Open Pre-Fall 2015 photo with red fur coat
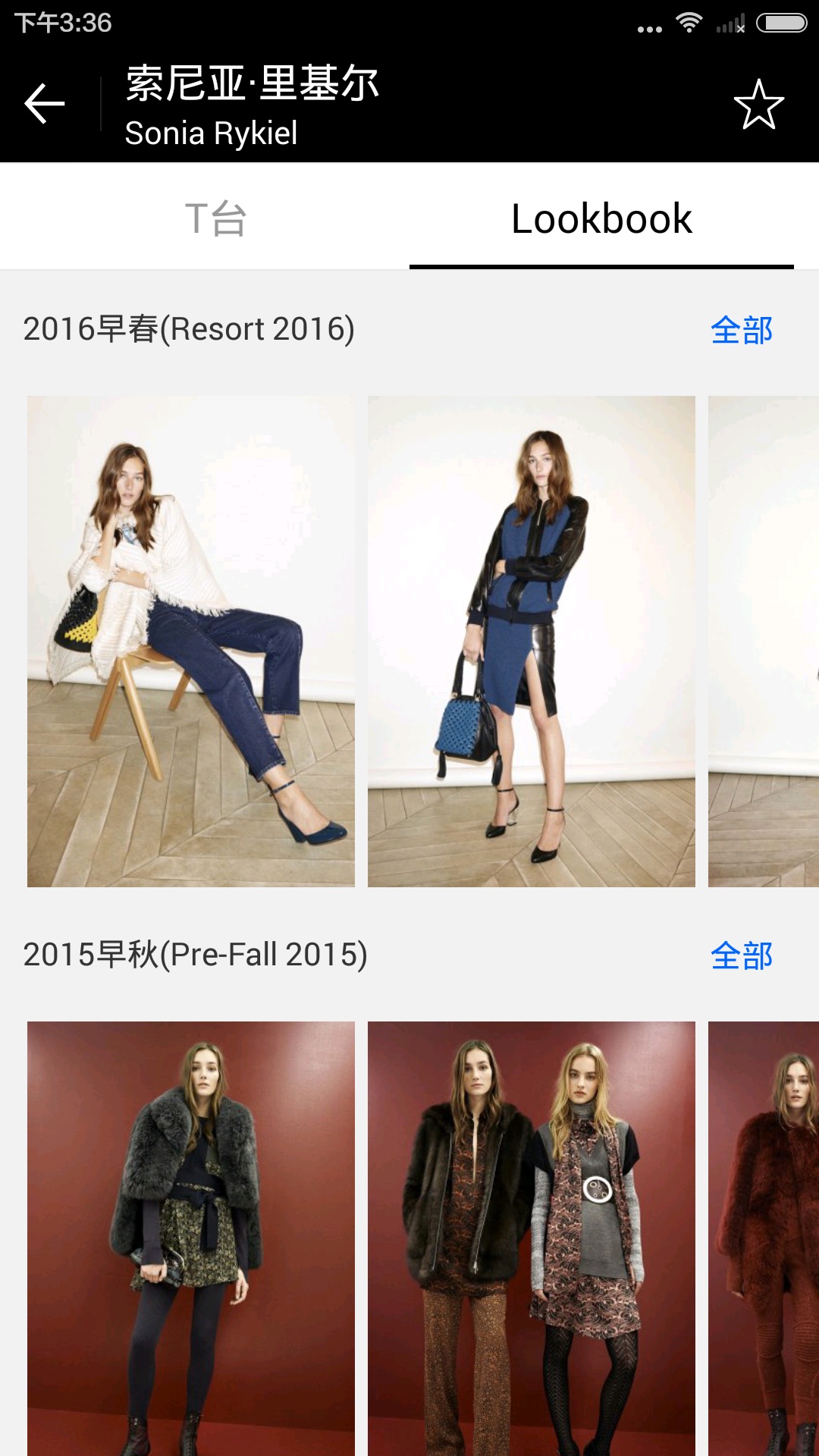Viewport: 819px width, 1456px height. point(764,1236)
